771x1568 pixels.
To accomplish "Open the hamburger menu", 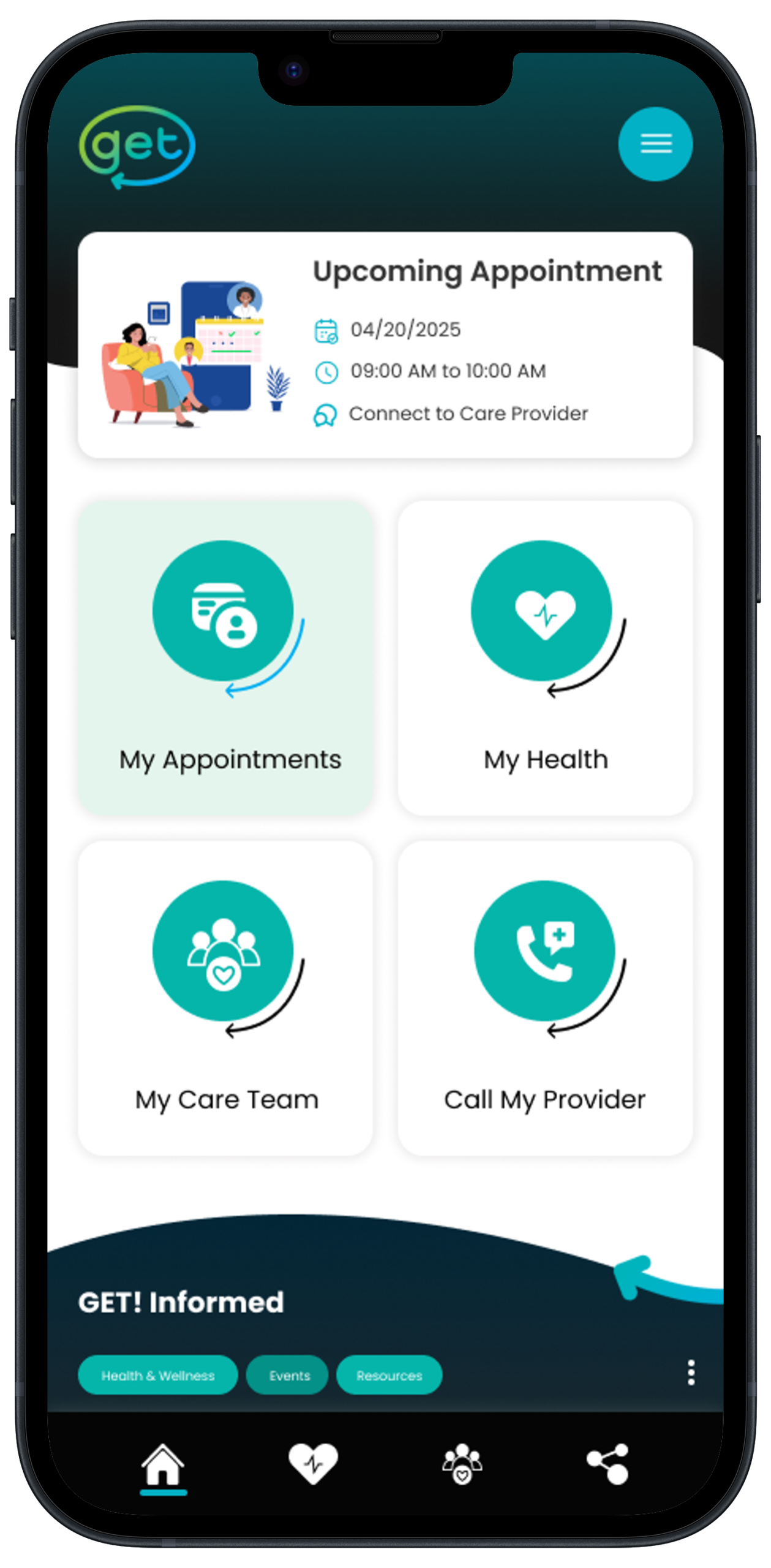I will [655, 145].
